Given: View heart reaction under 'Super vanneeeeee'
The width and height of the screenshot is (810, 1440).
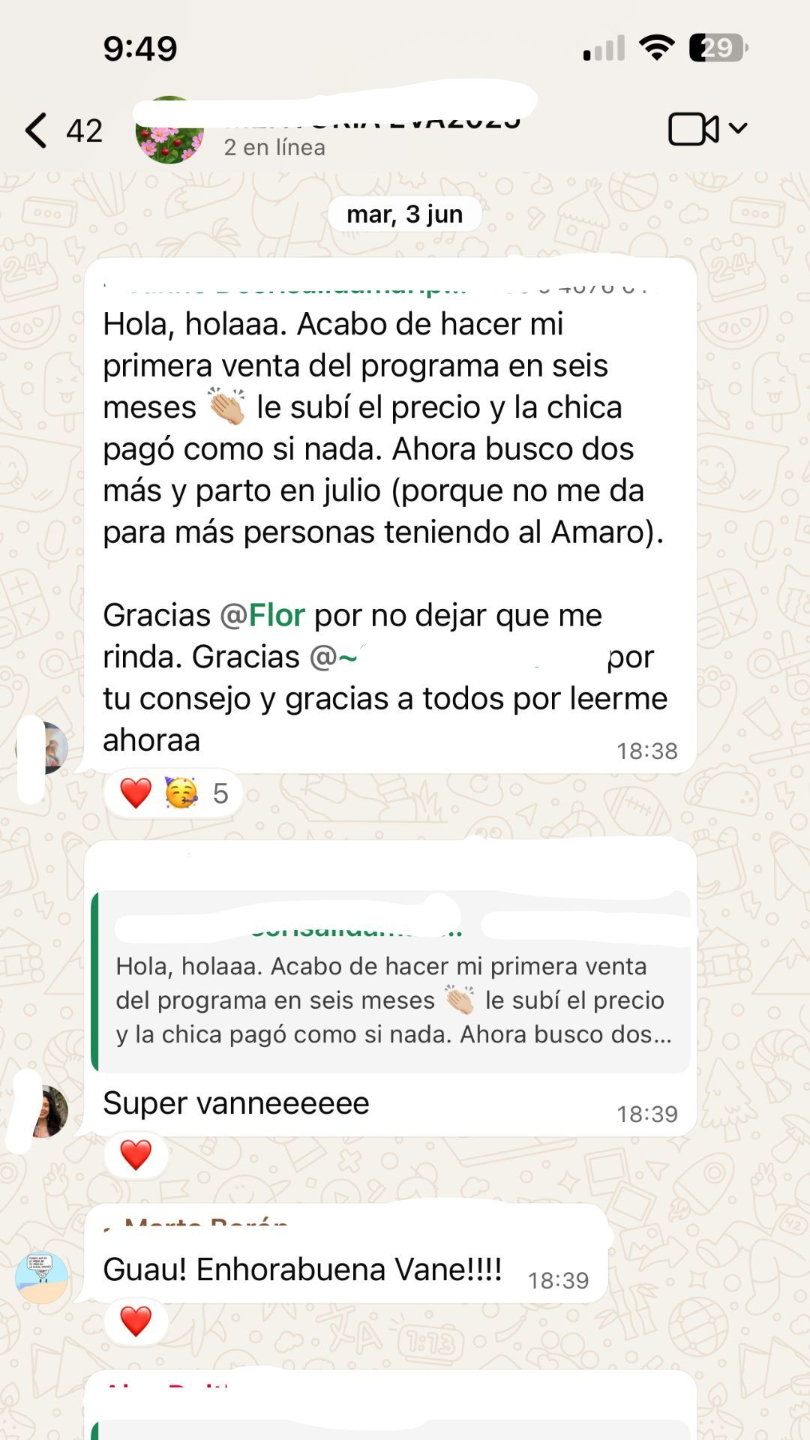Looking at the screenshot, I should [x=136, y=1155].
